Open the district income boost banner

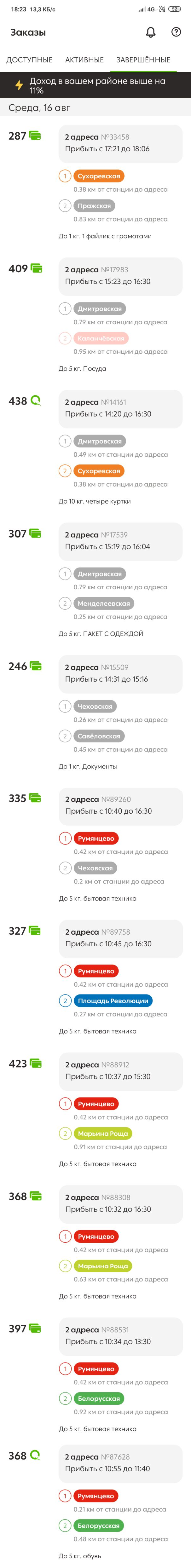click(x=95, y=85)
